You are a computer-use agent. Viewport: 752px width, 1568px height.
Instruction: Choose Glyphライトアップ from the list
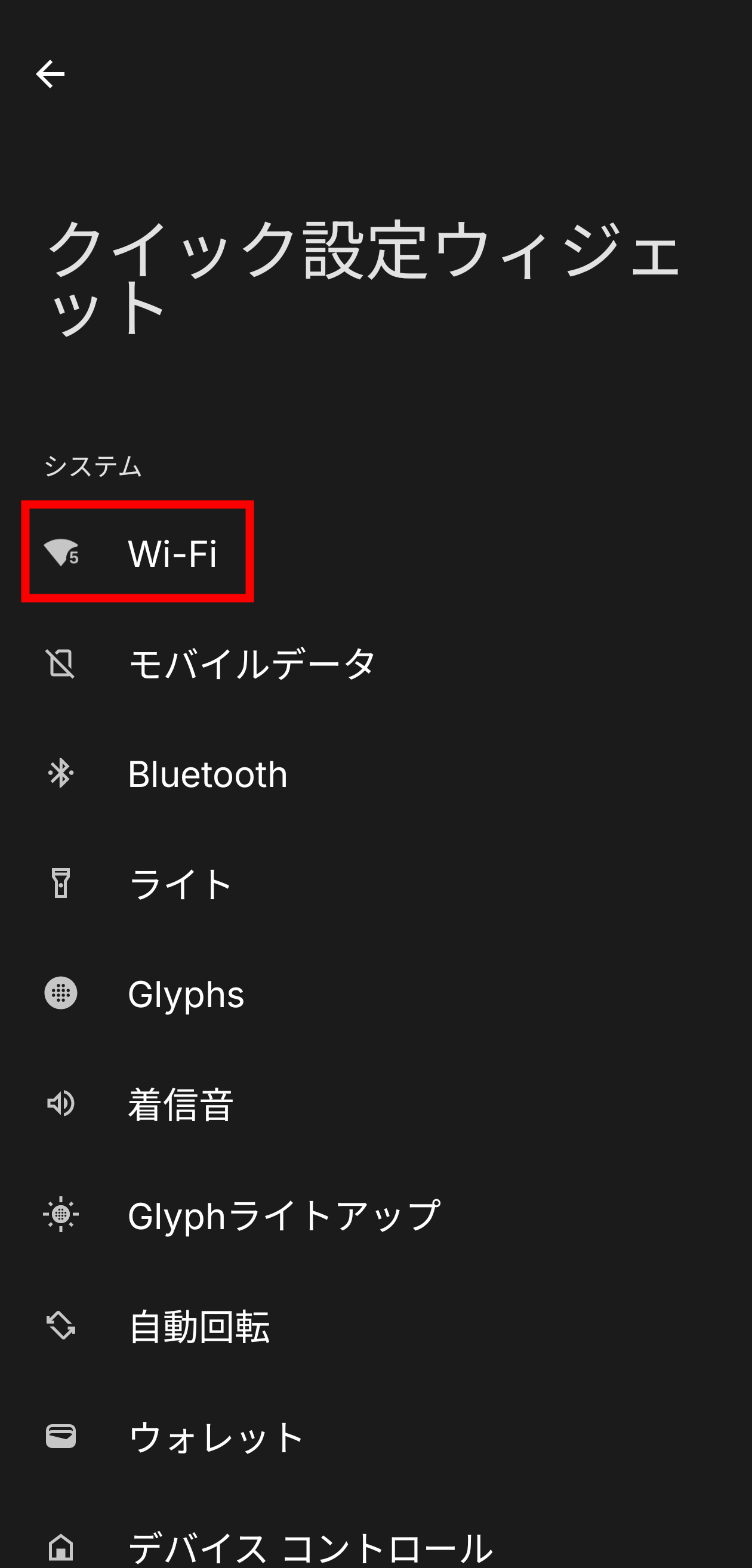[283, 1215]
